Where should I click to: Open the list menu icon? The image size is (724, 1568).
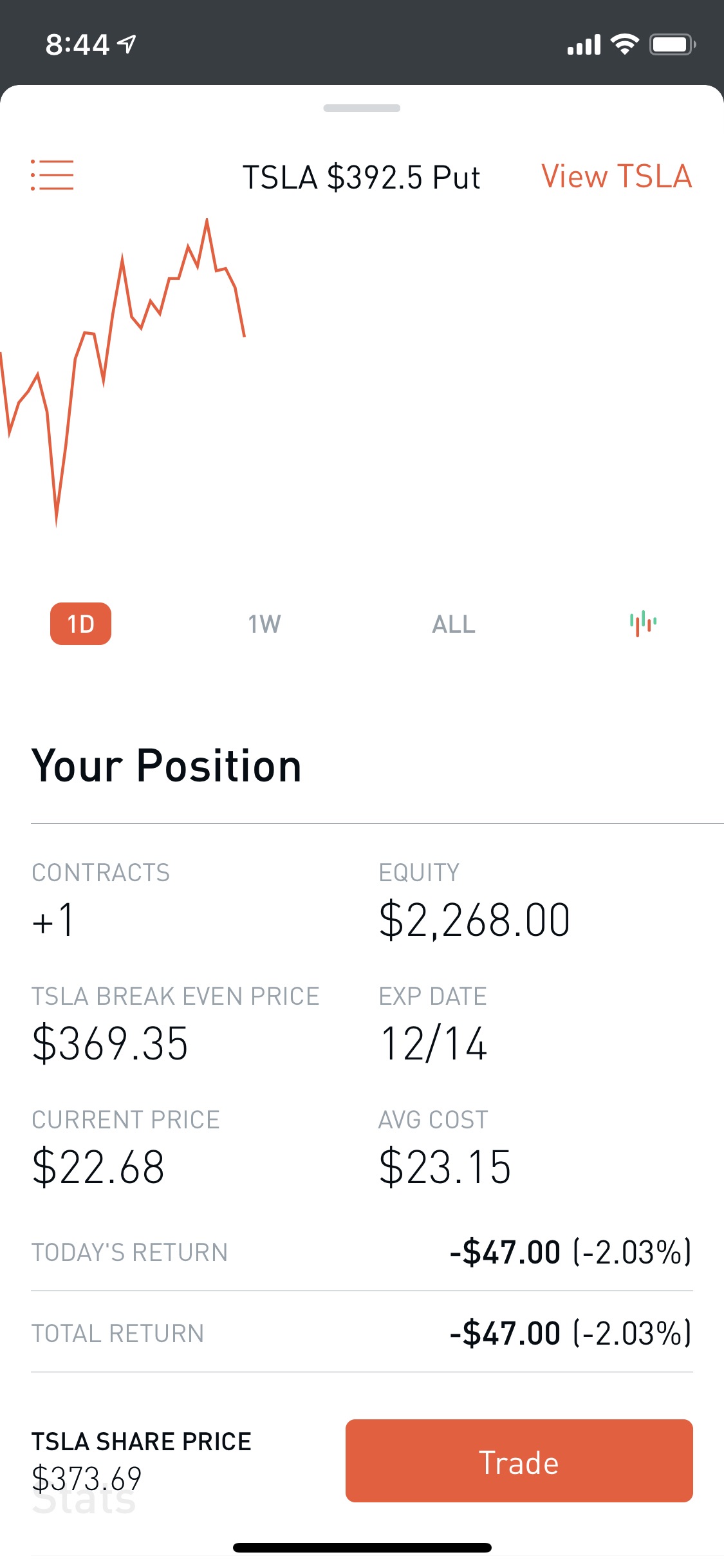point(52,175)
